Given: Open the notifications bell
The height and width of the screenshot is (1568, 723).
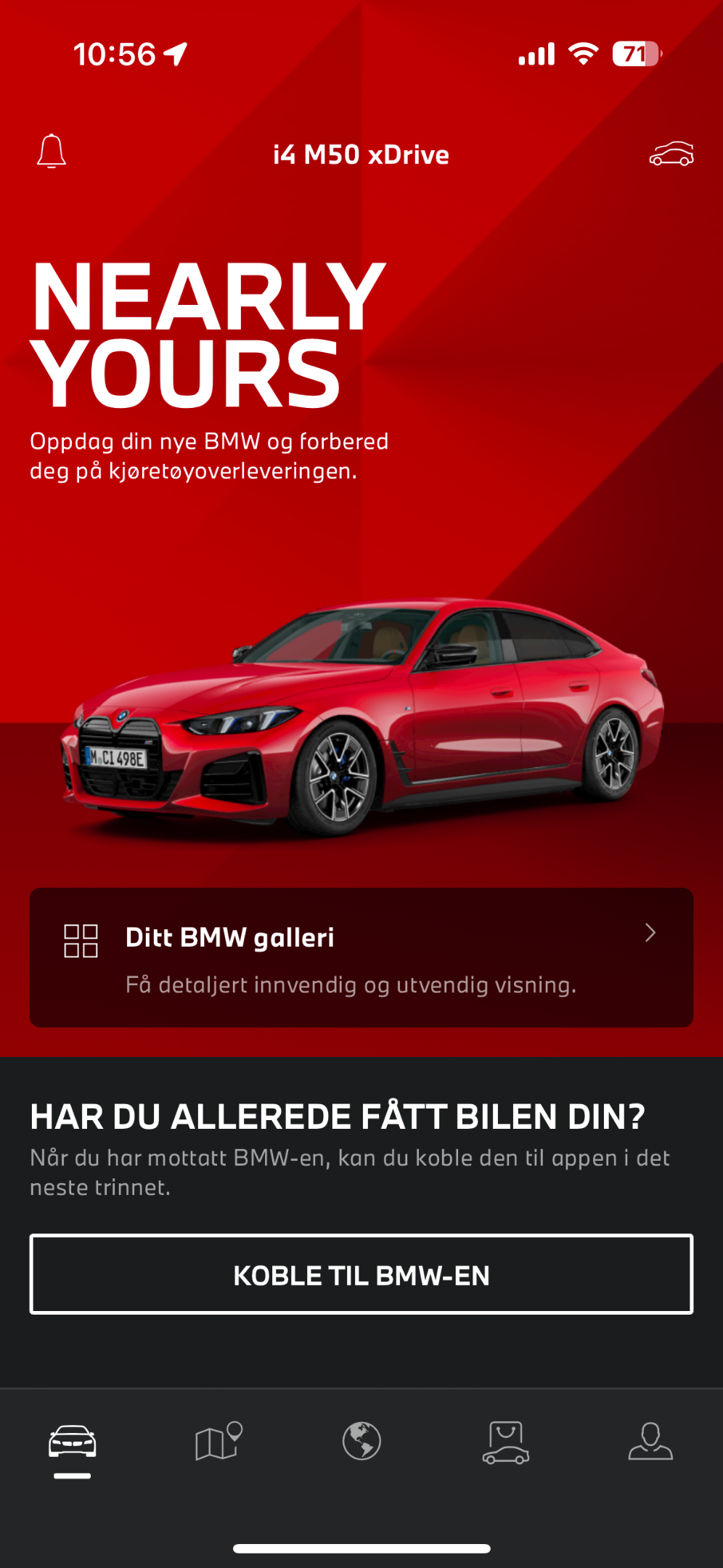Looking at the screenshot, I should (x=52, y=151).
